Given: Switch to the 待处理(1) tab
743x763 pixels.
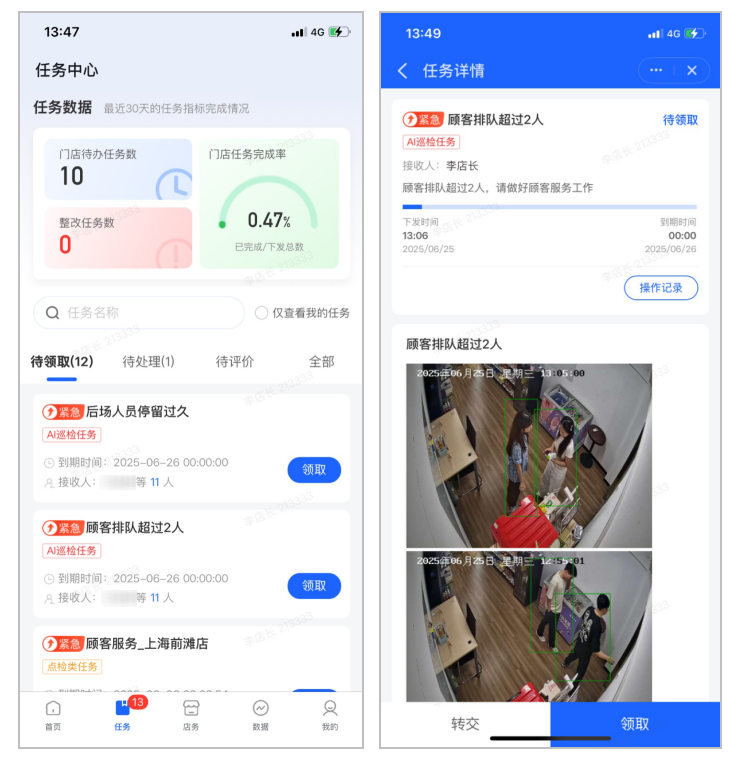Looking at the screenshot, I should (x=148, y=362).
